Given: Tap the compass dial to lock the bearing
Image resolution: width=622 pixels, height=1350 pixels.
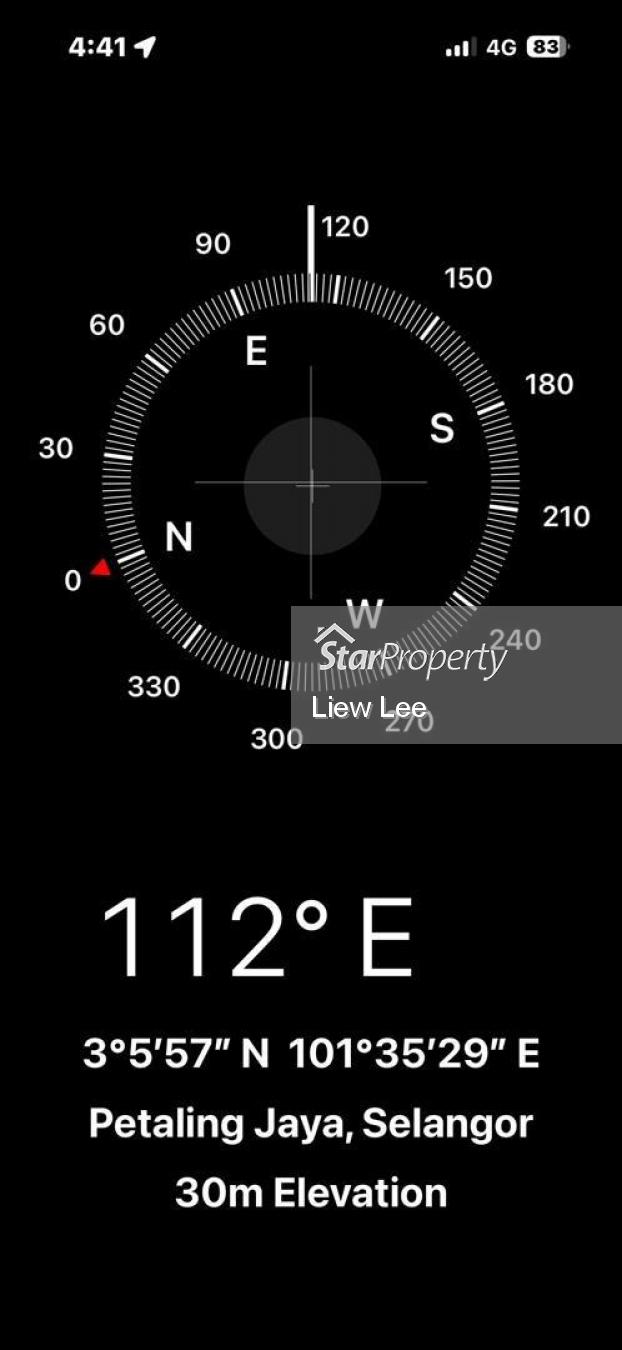Looking at the screenshot, I should pyautogui.click(x=311, y=484).
